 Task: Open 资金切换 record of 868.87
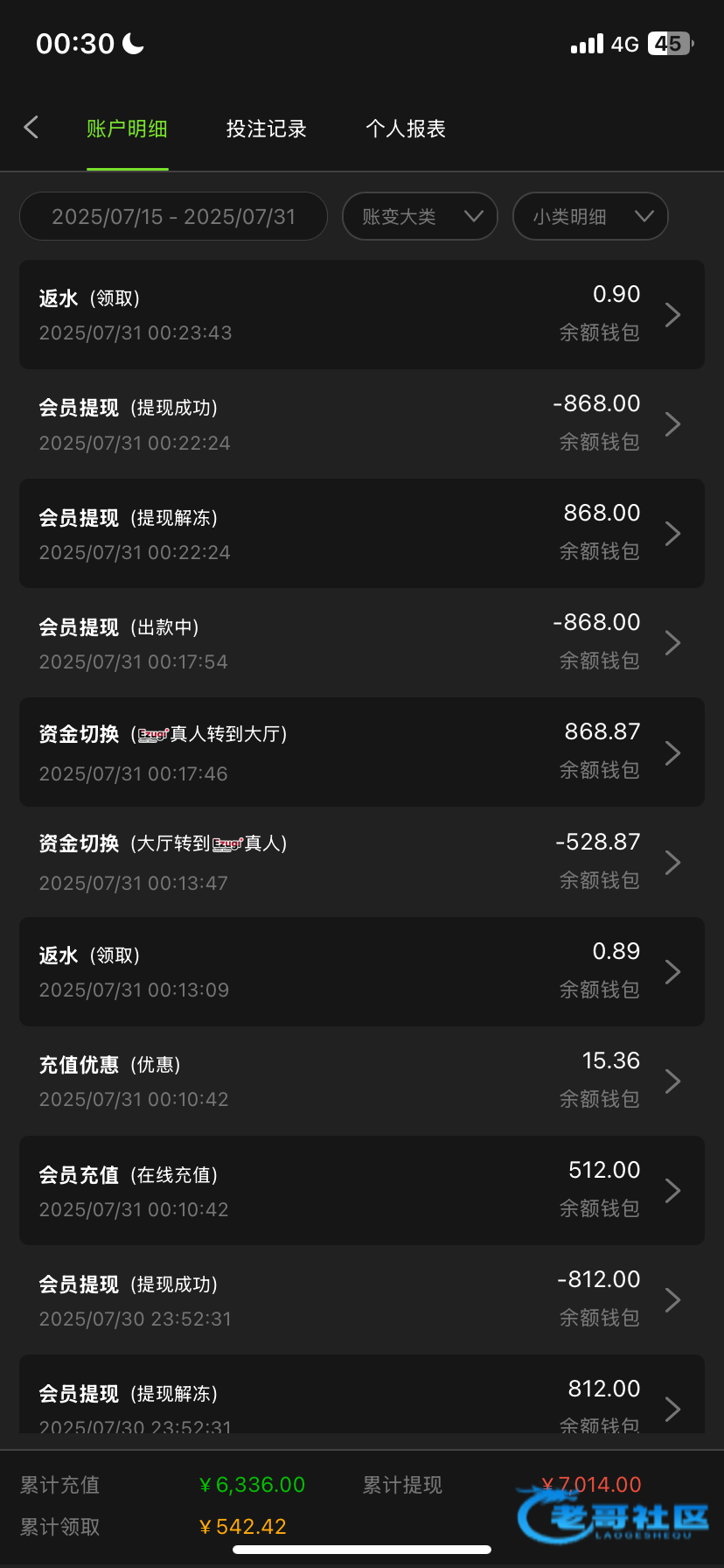click(x=362, y=752)
